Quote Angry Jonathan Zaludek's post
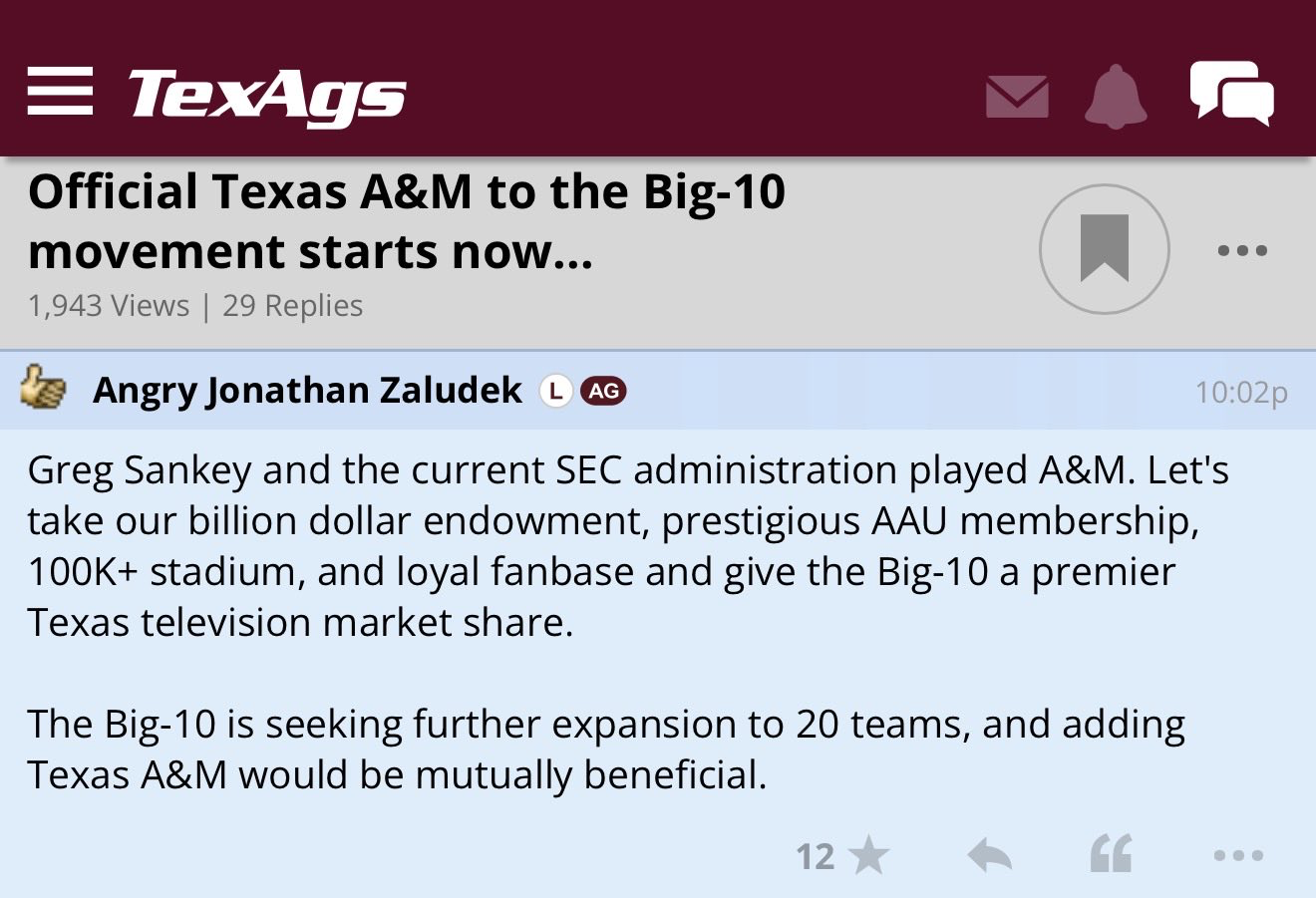This screenshot has width=1316, height=898. [1111, 855]
